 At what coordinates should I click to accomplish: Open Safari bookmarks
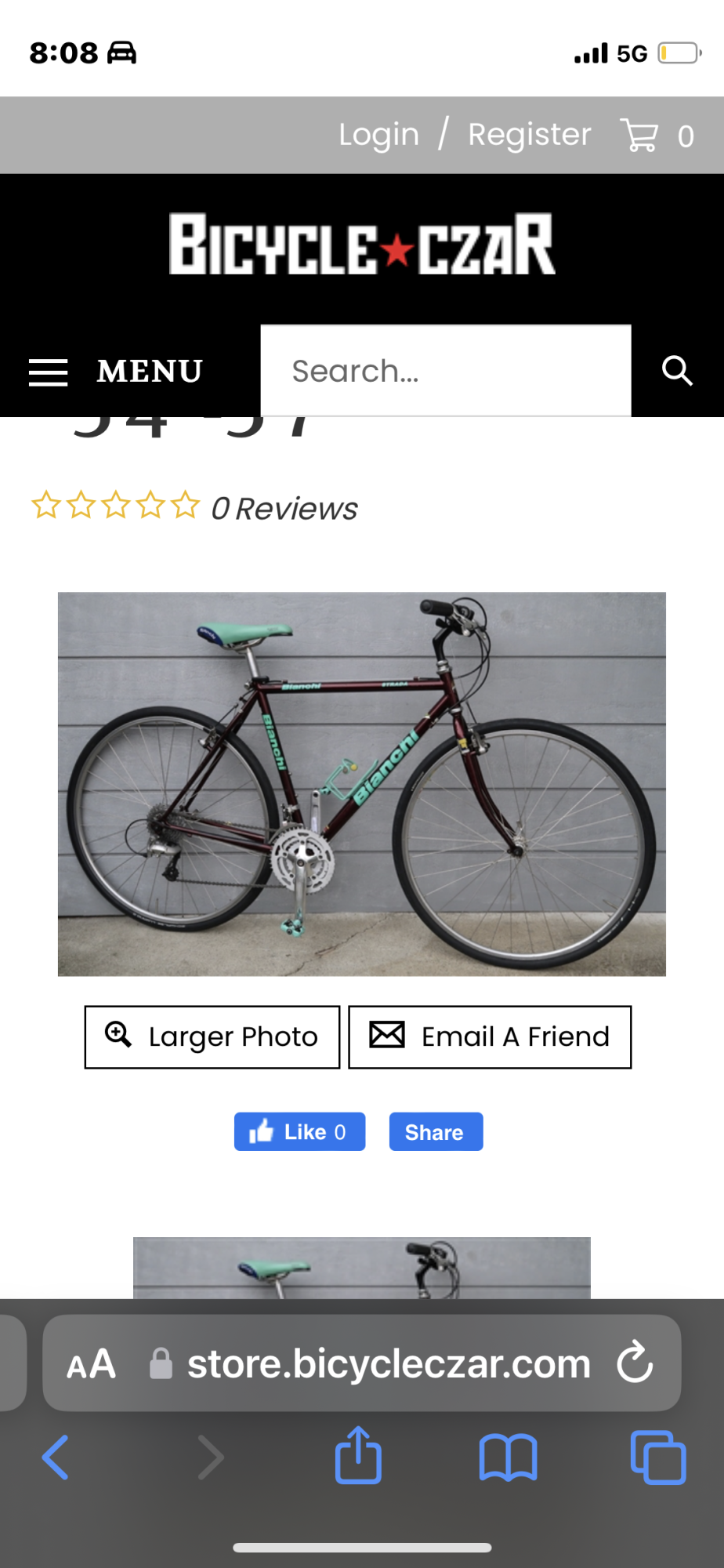pos(508,1457)
